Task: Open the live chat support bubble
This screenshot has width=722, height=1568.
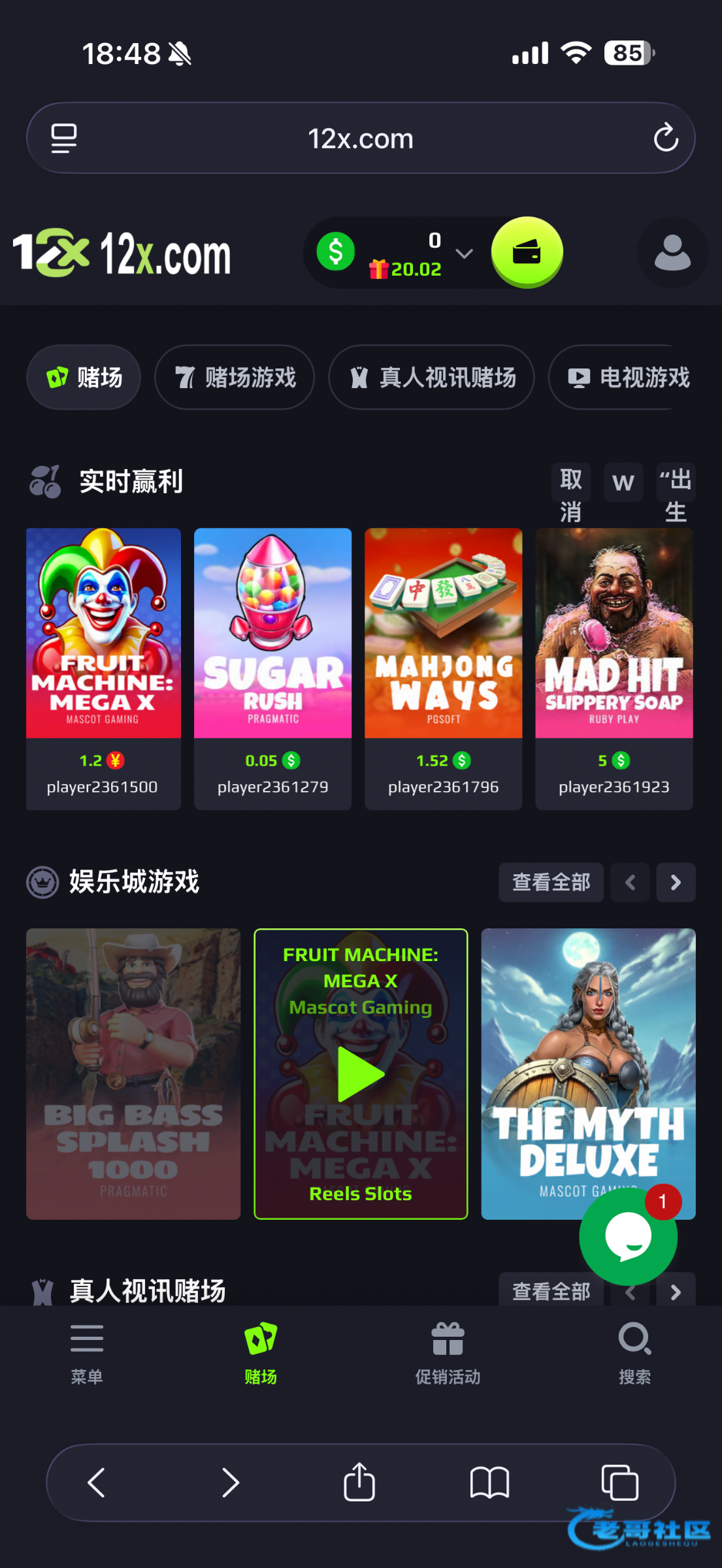Action: (628, 1237)
